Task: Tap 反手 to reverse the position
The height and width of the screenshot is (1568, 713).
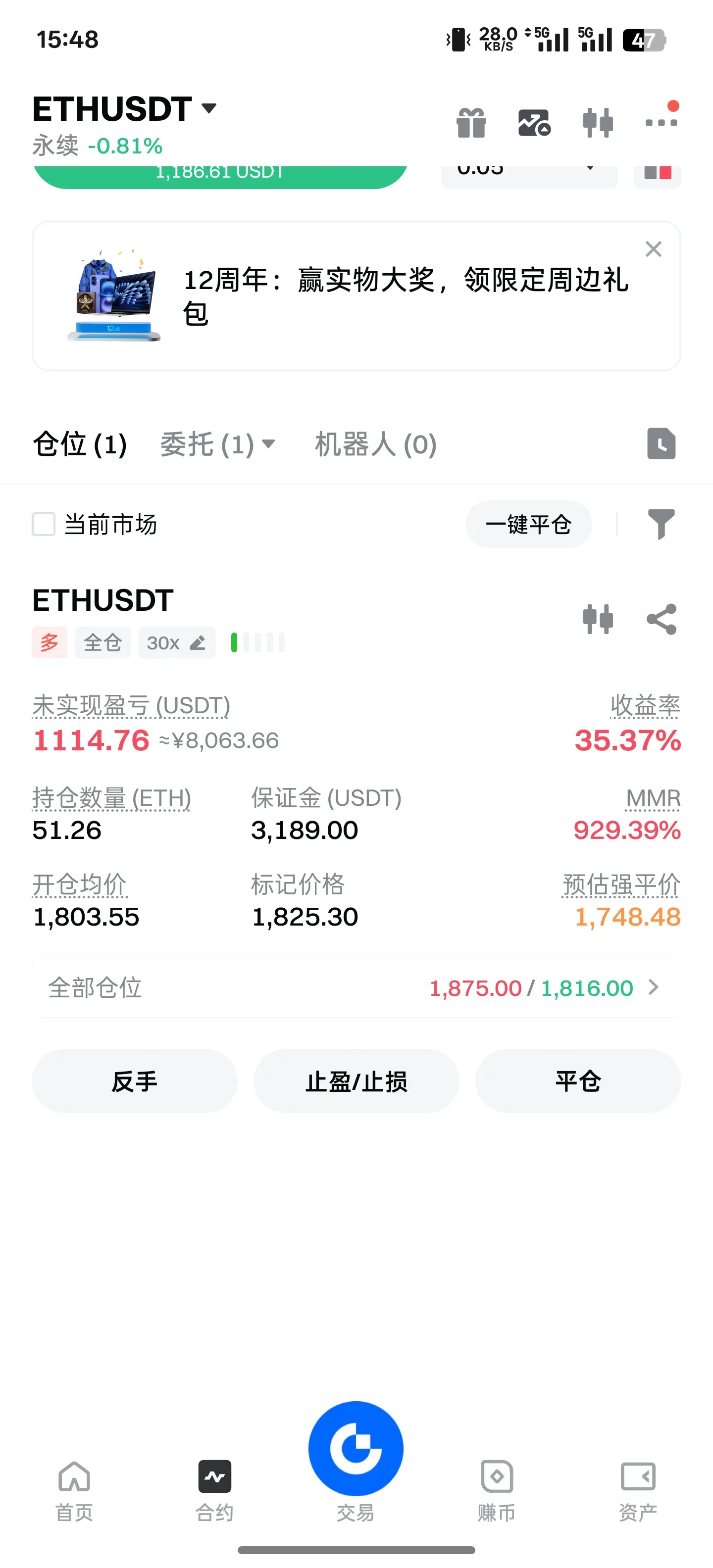Action: [x=135, y=1081]
